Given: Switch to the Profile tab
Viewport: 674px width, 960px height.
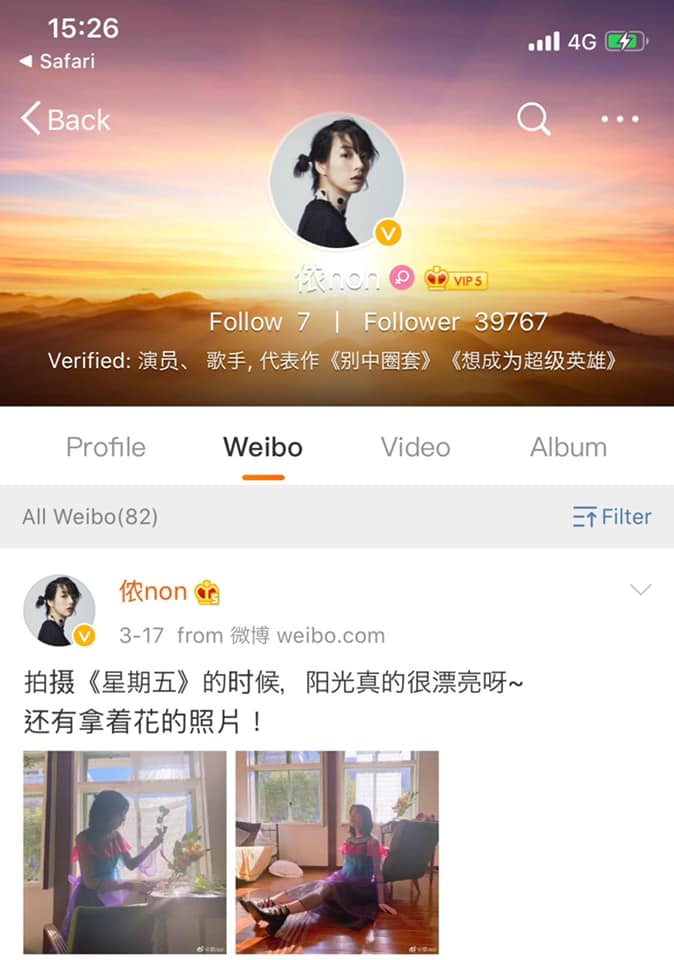Looking at the screenshot, I should (105, 447).
